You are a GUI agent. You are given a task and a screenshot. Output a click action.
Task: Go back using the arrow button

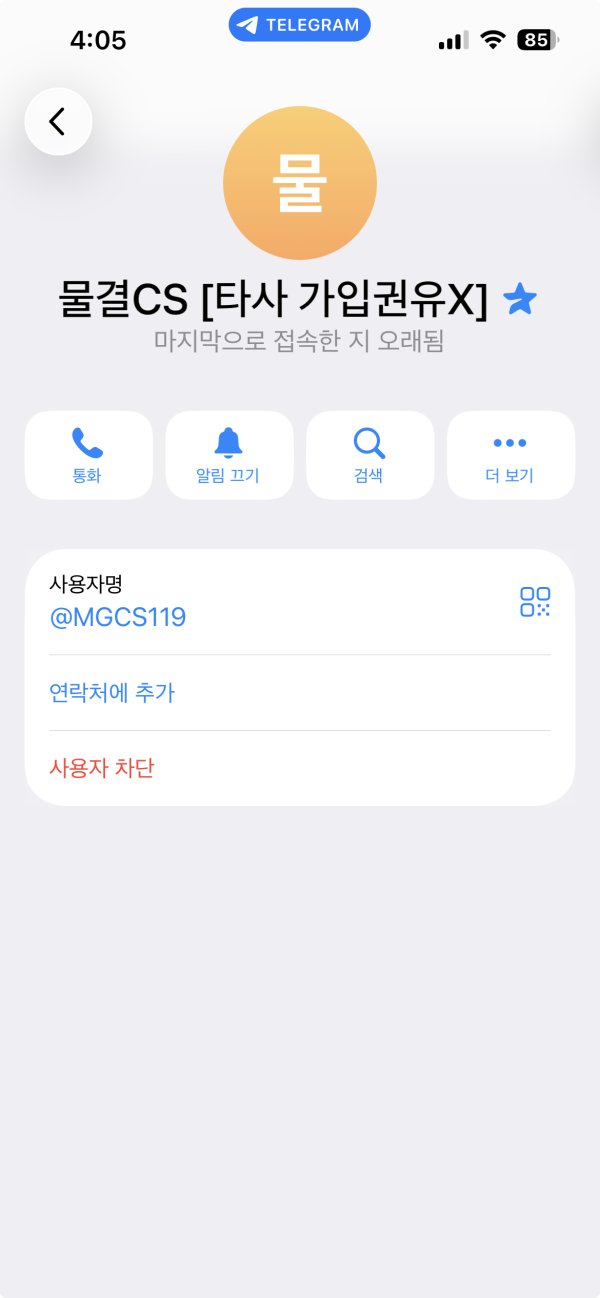pyautogui.click(x=58, y=122)
